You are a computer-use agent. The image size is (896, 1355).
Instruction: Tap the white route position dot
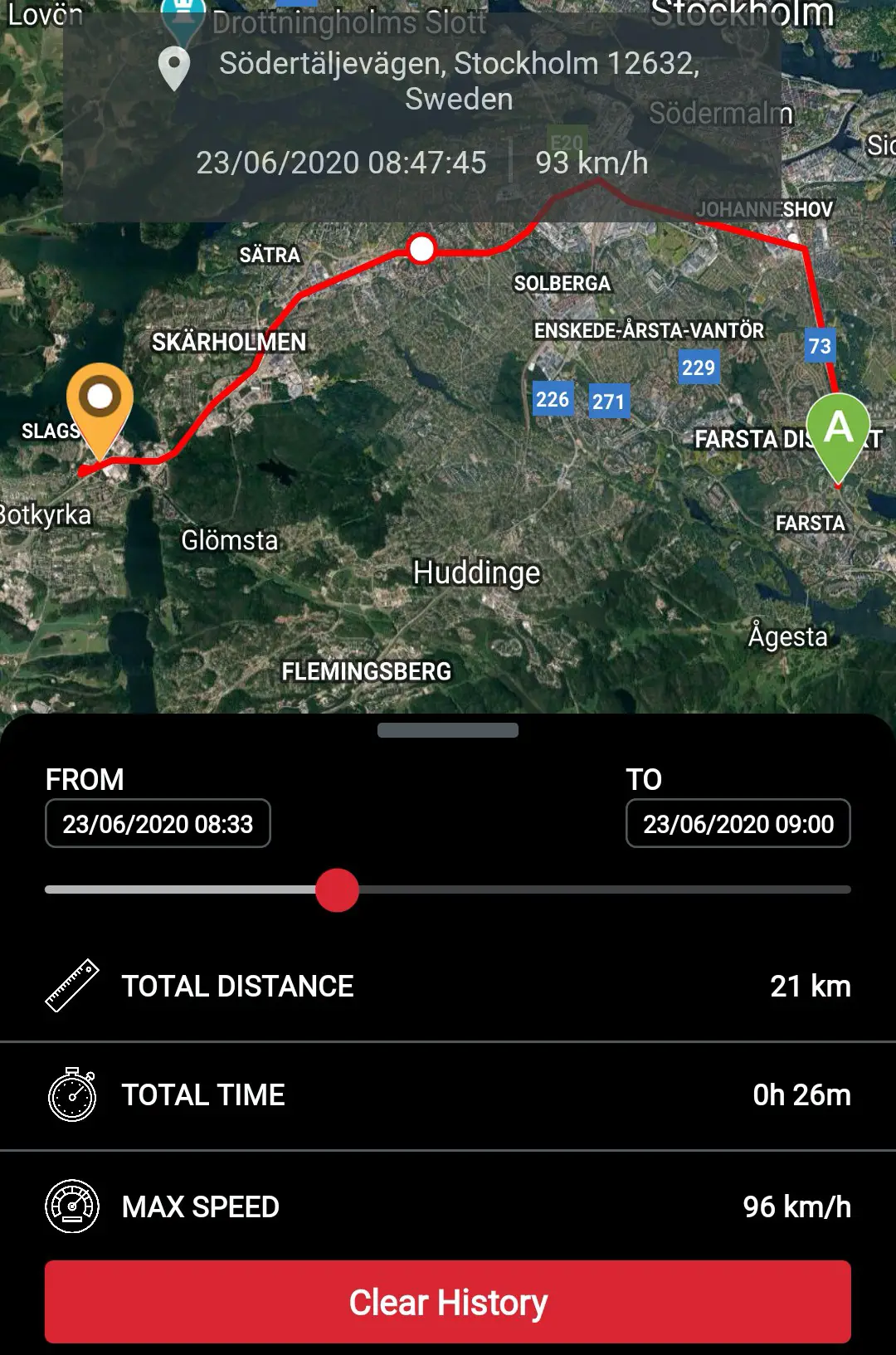click(421, 248)
